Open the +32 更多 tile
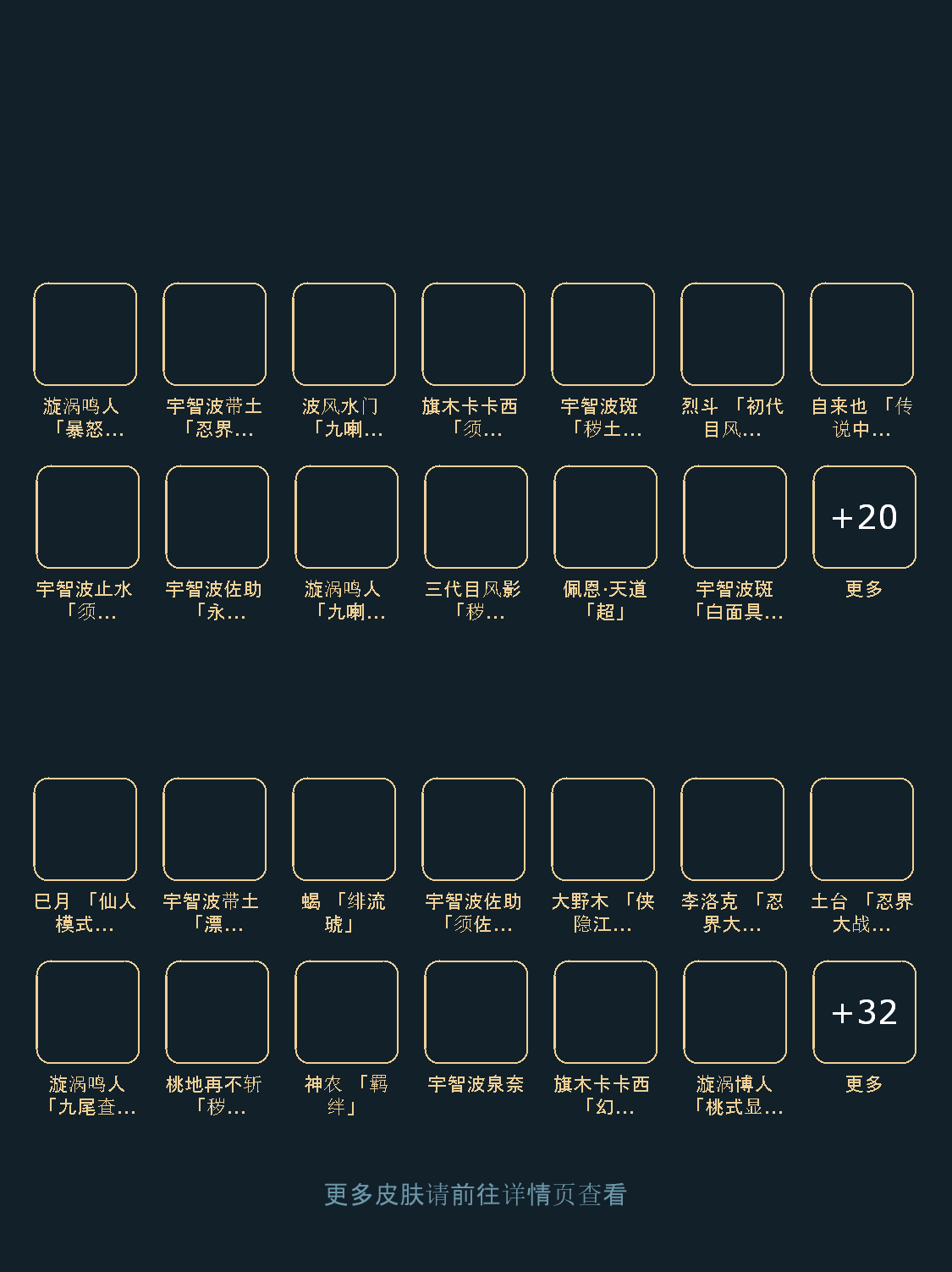952x1272 pixels. [864, 1011]
